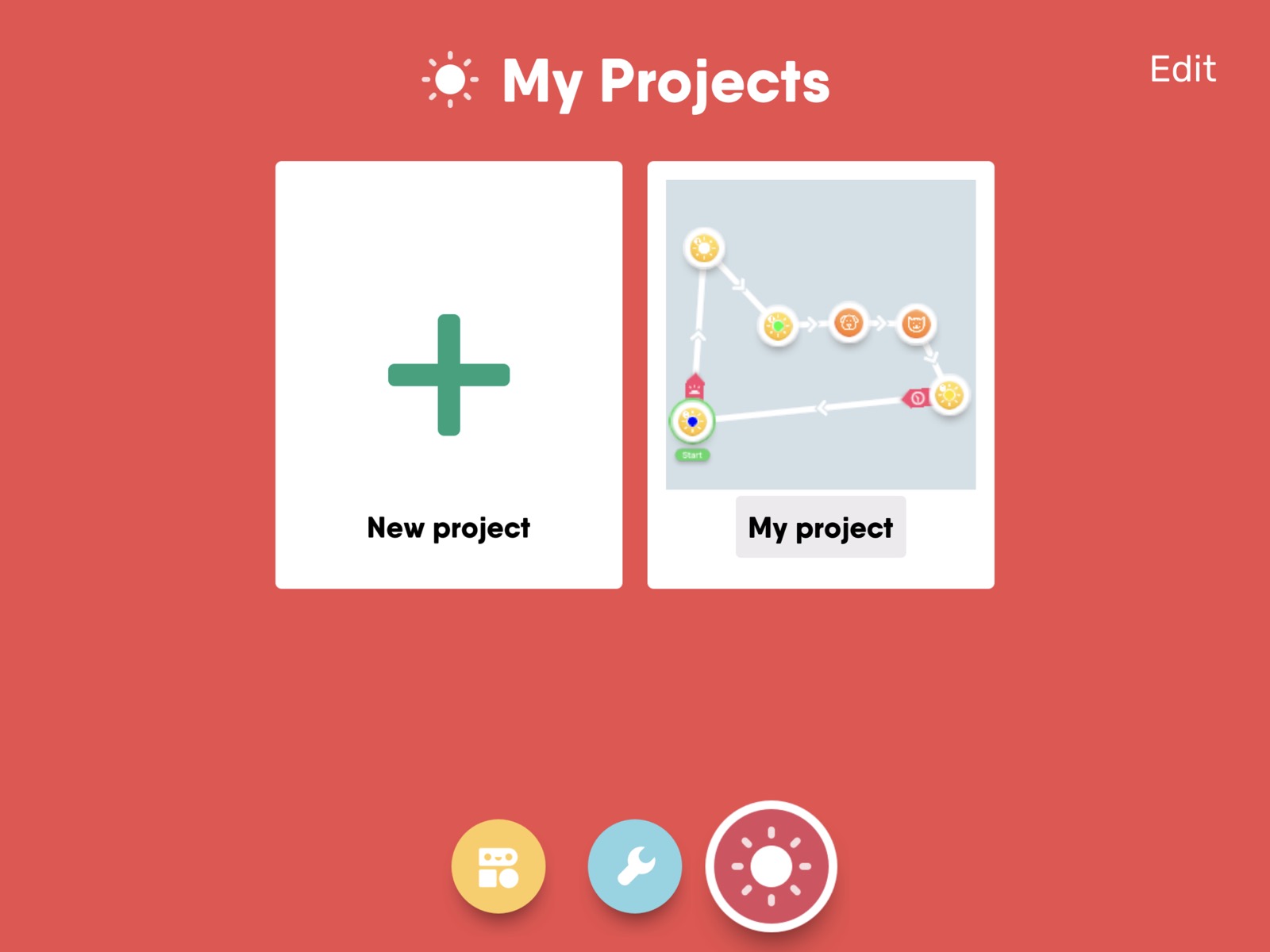
Task: Switch to the blue wrench tab
Action: (x=634, y=866)
